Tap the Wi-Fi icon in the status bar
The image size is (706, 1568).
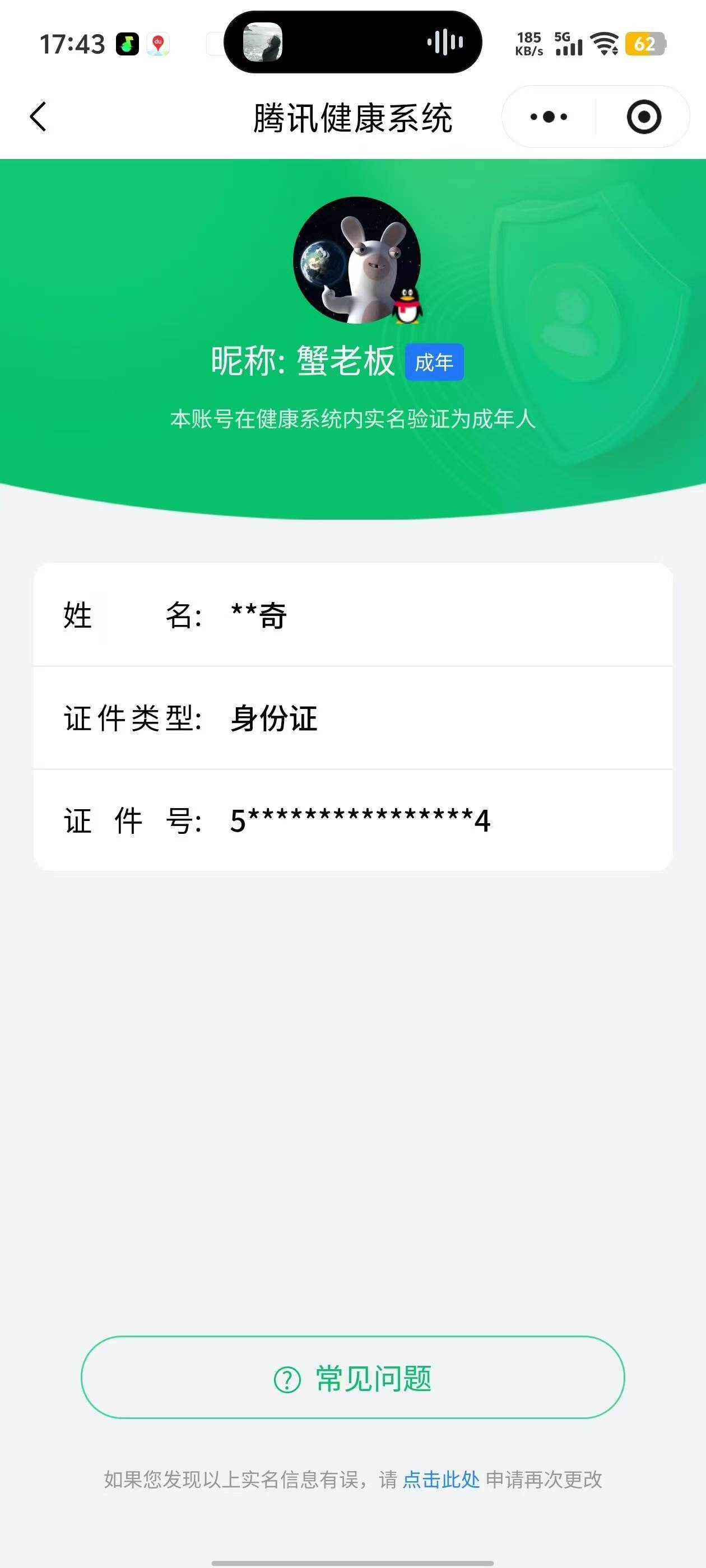point(603,43)
